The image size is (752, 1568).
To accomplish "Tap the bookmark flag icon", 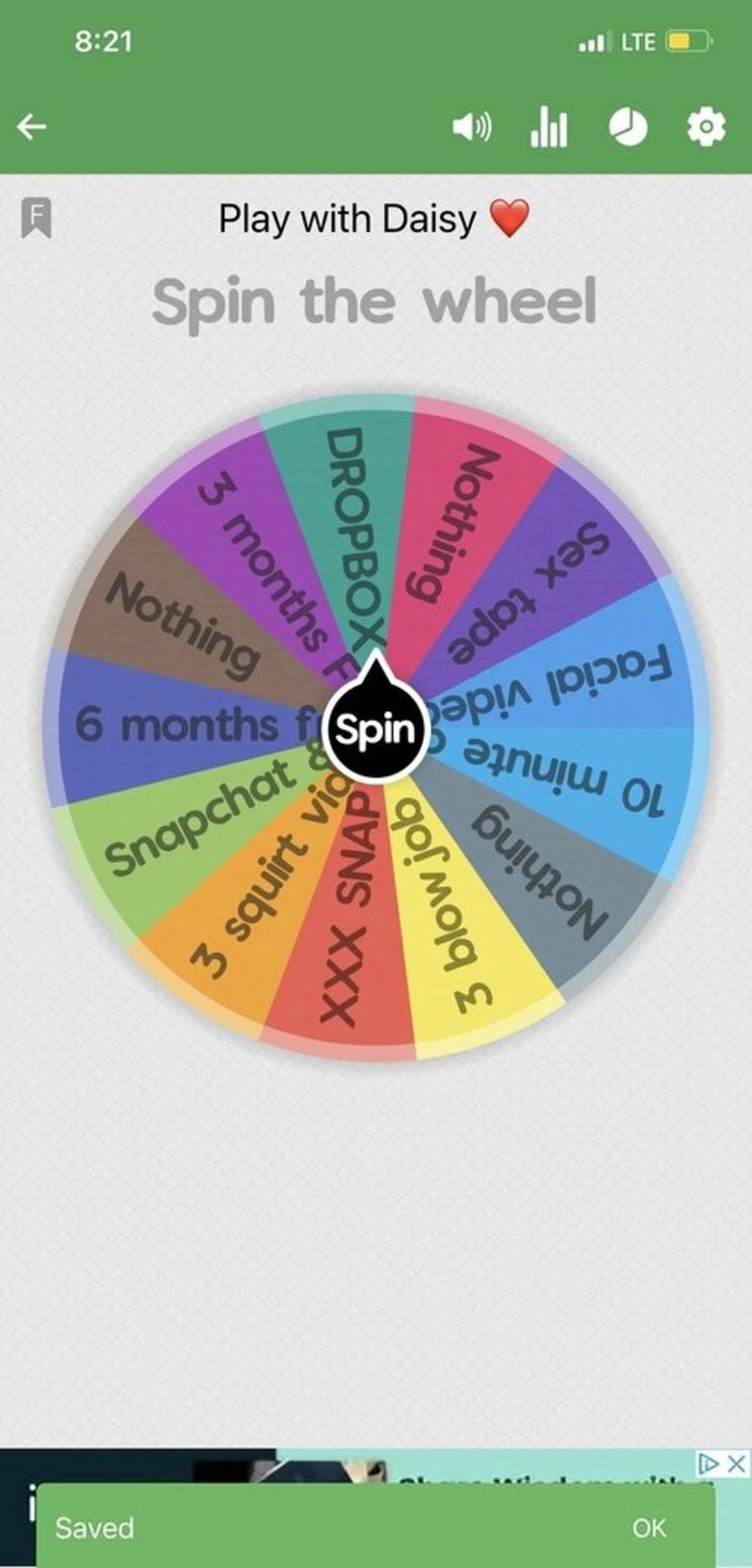I will tap(36, 217).
